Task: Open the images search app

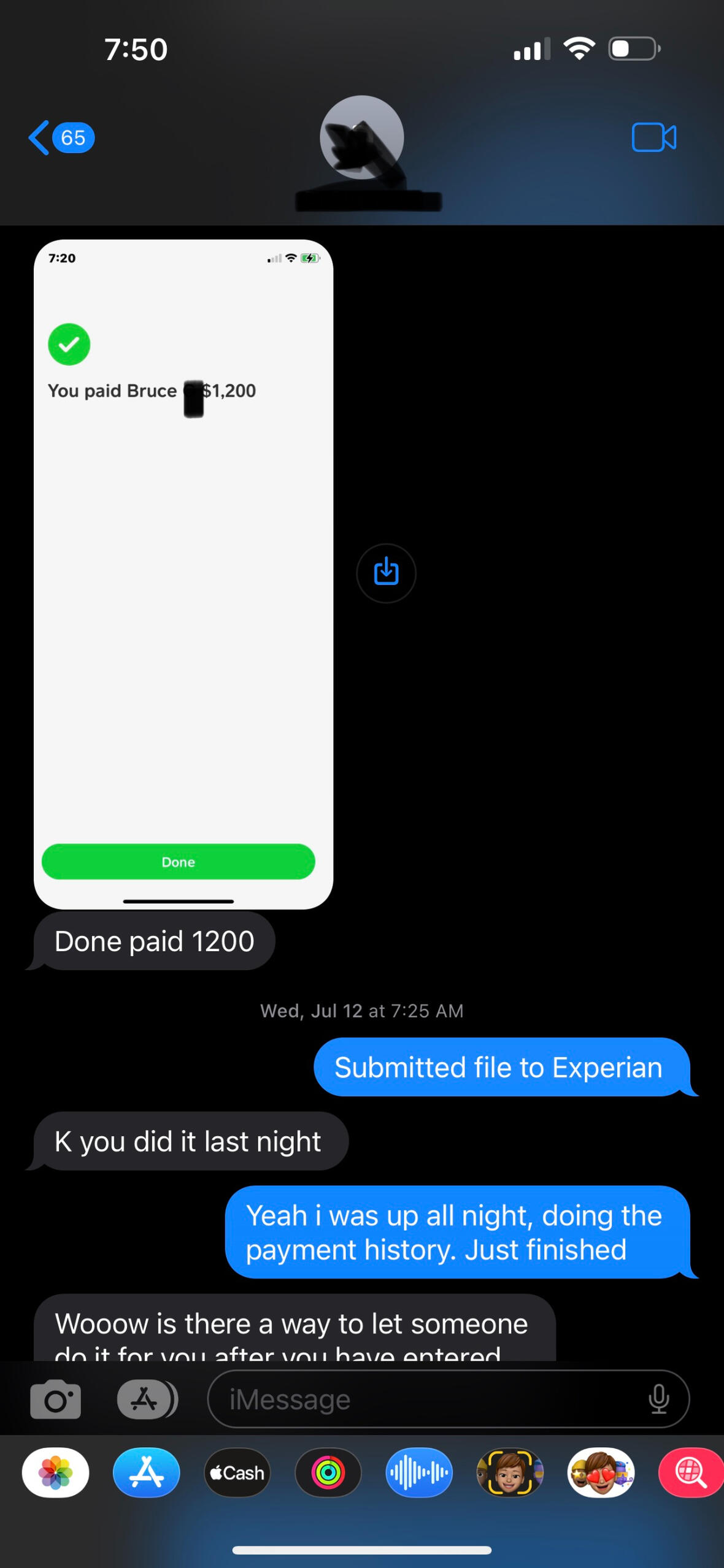Action: click(690, 1472)
